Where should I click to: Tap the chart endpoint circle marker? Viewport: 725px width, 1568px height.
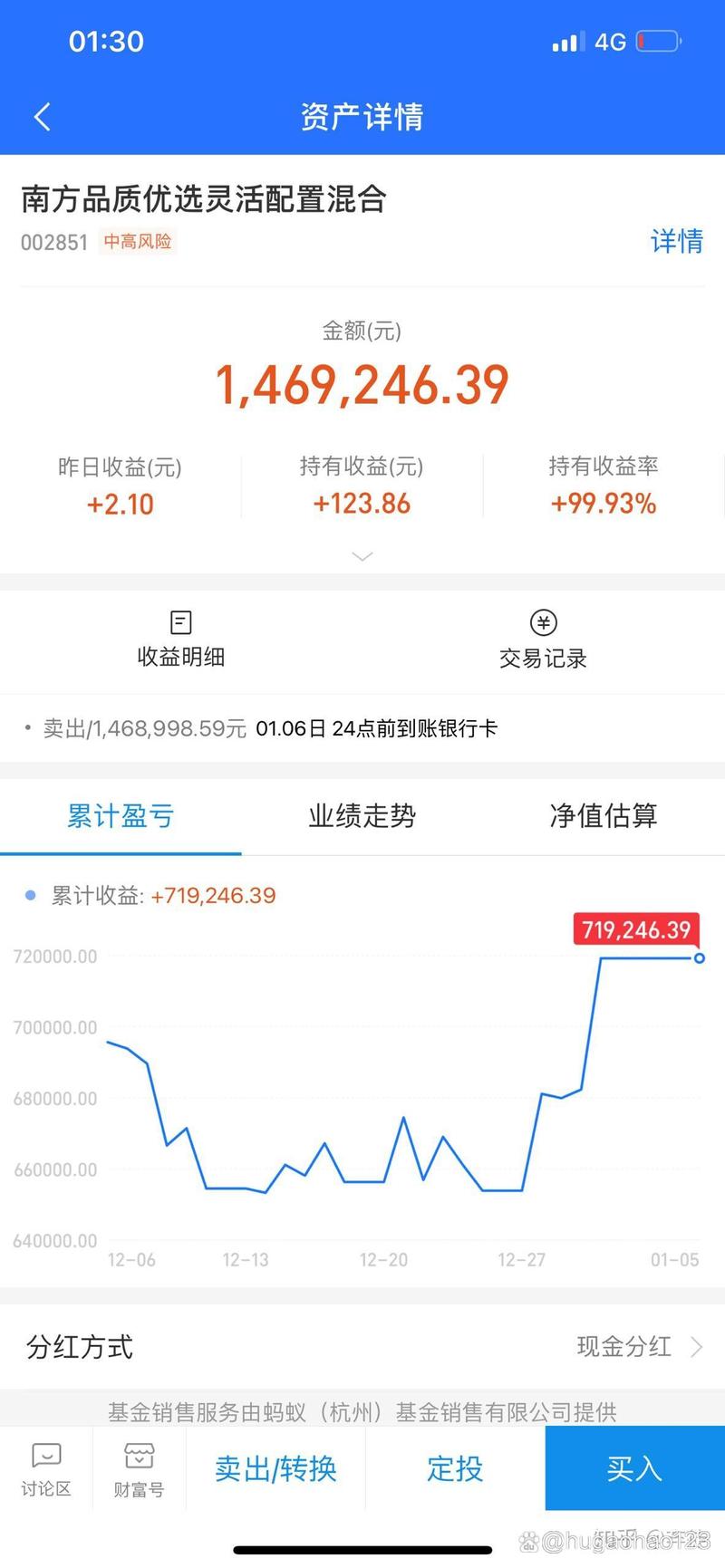[x=698, y=957]
